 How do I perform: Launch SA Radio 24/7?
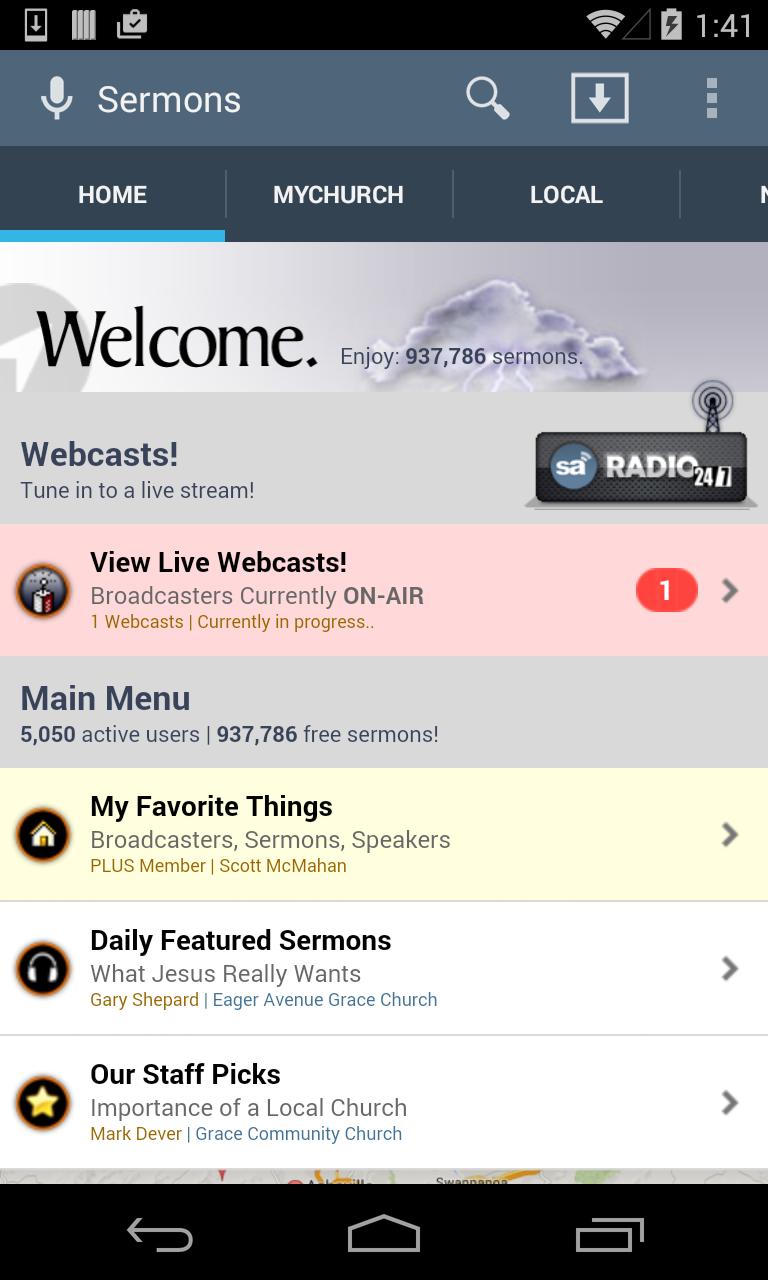[641, 466]
